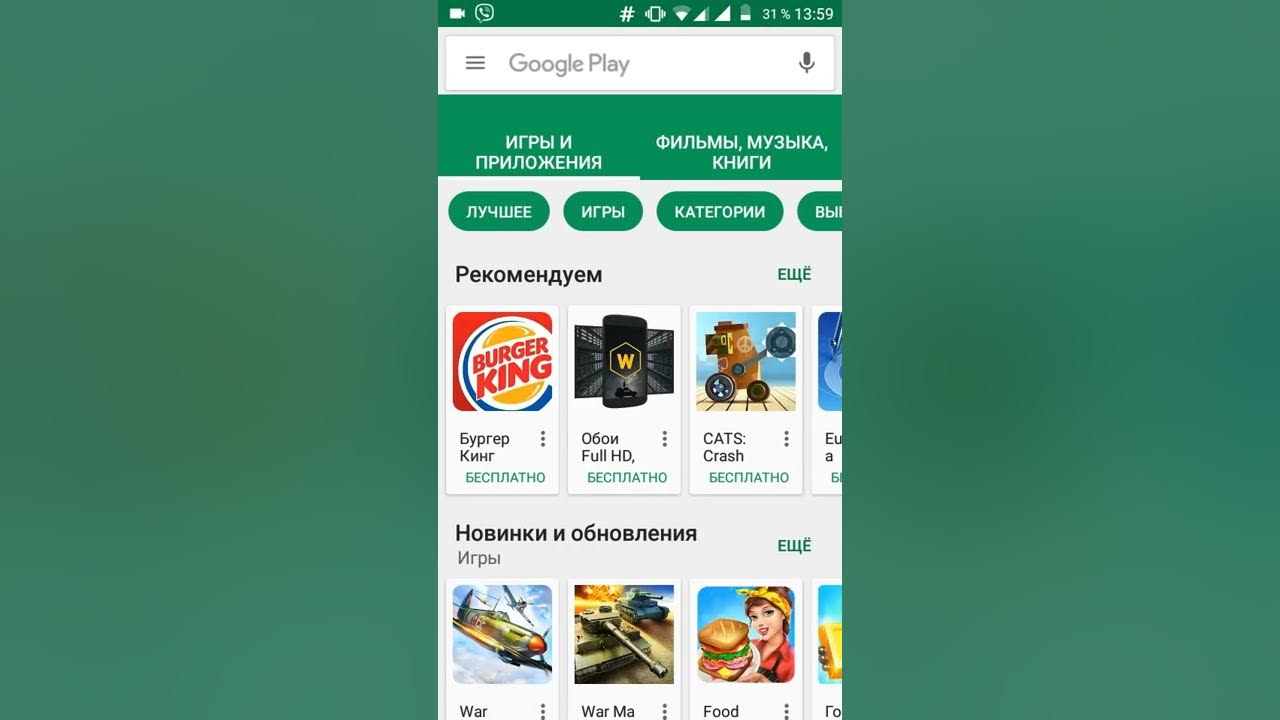Open the CATS: Crash app card
This screenshot has width=1280, height=720.
[x=746, y=400]
